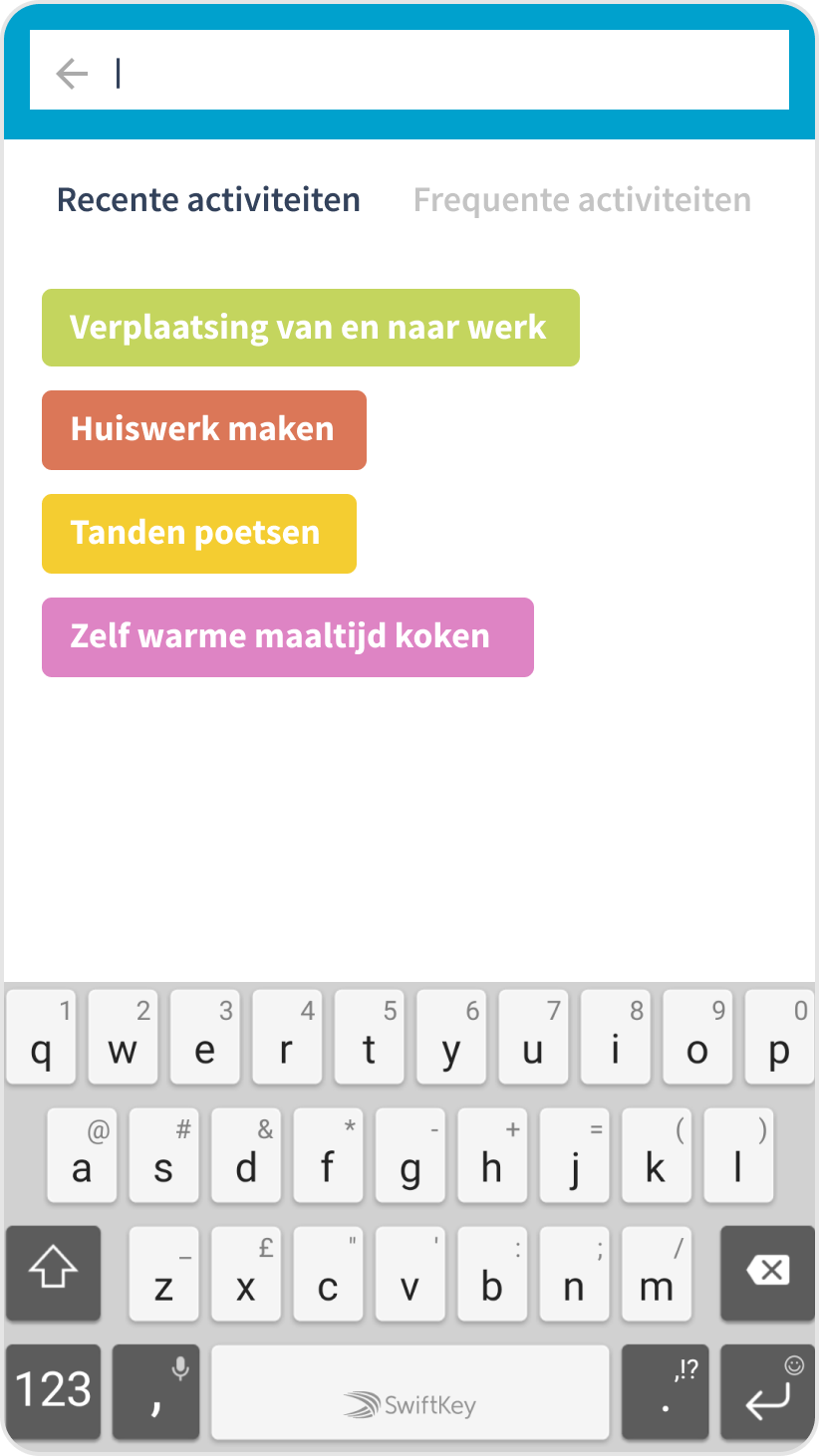This screenshot has height=1456, width=819.
Task: Choose Verplaatsing van en naar werk
Action: tap(311, 328)
